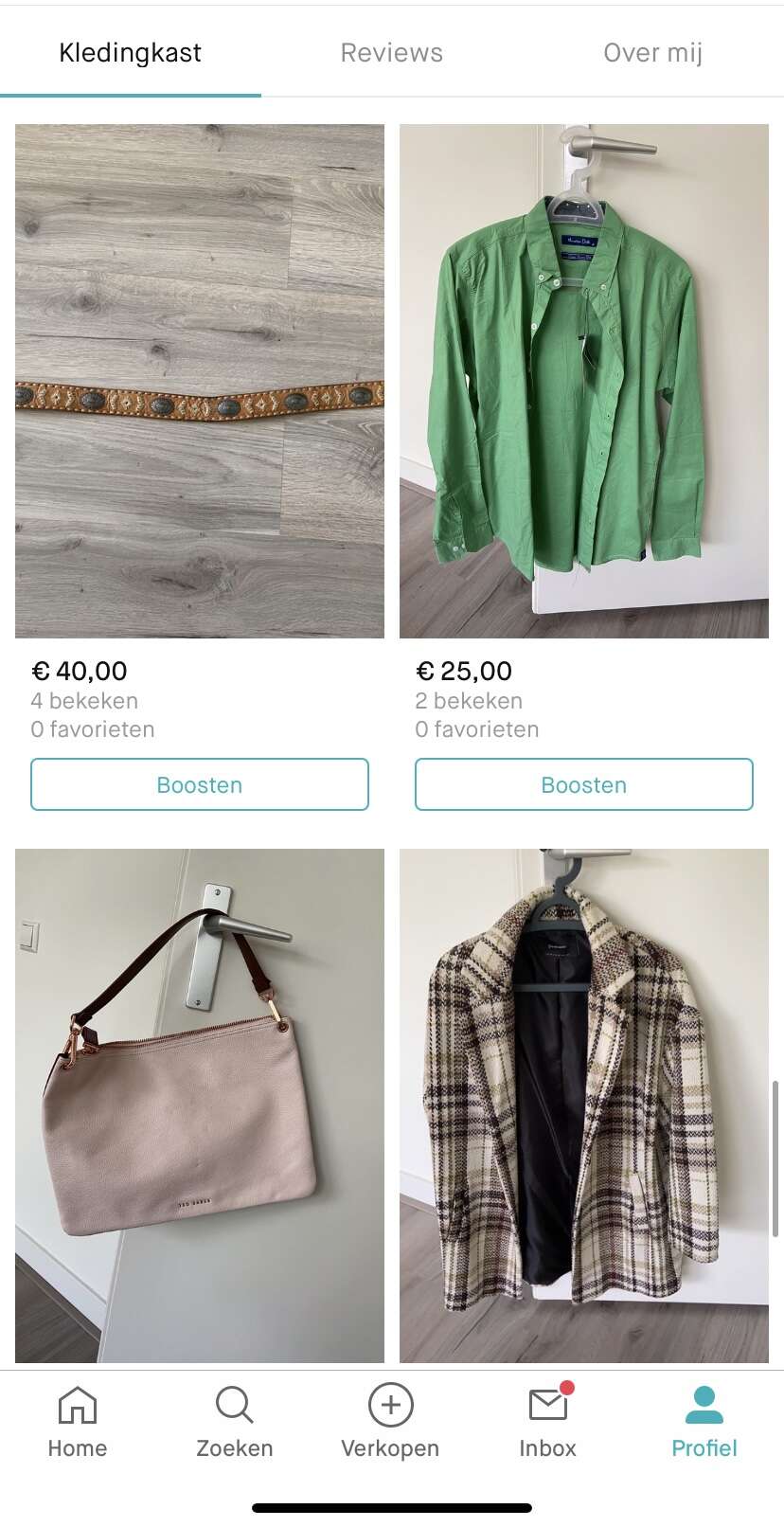The height and width of the screenshot is (1527, 784).
Task: View the pink handbag listing
Action: 200,1105
